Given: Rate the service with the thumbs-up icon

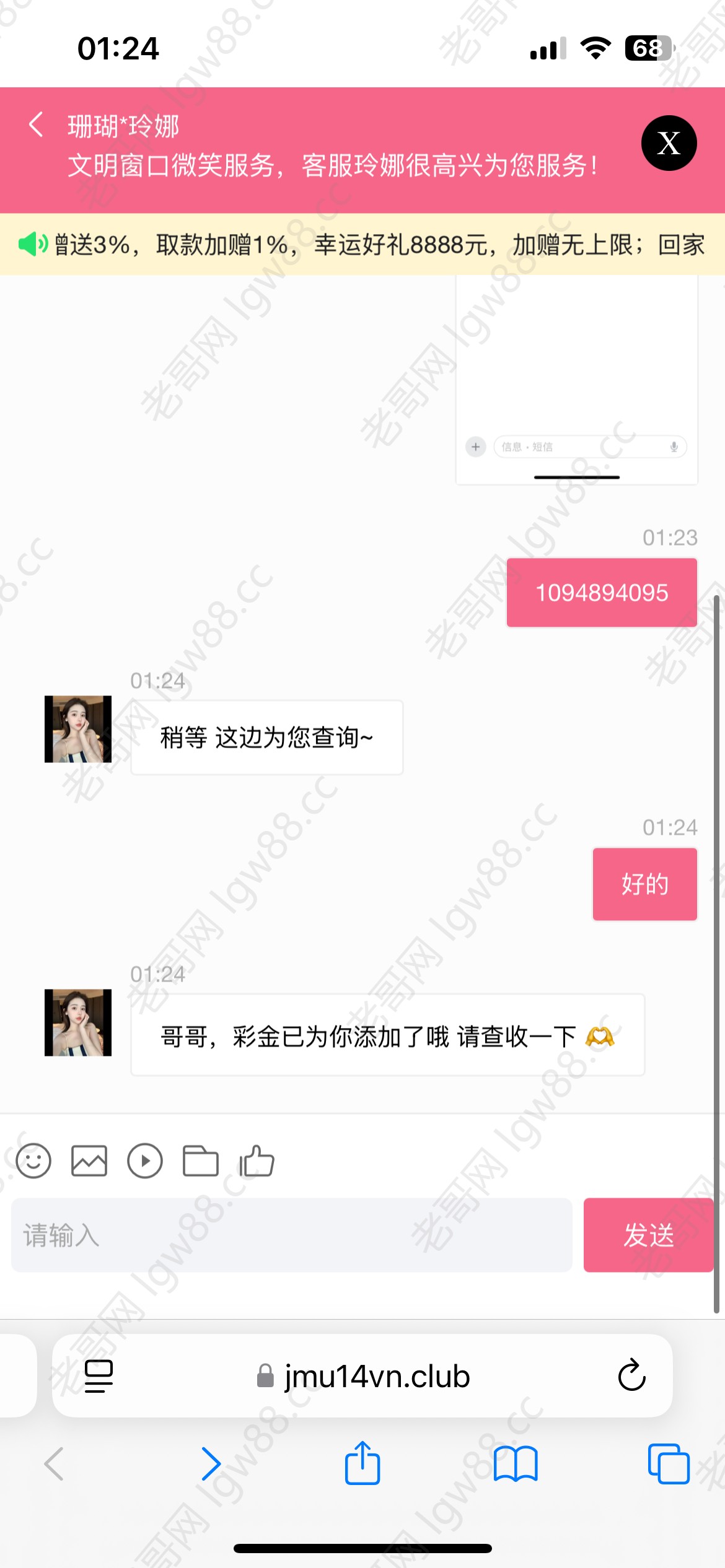Looking at the screenshot, I should (257, 1161).
